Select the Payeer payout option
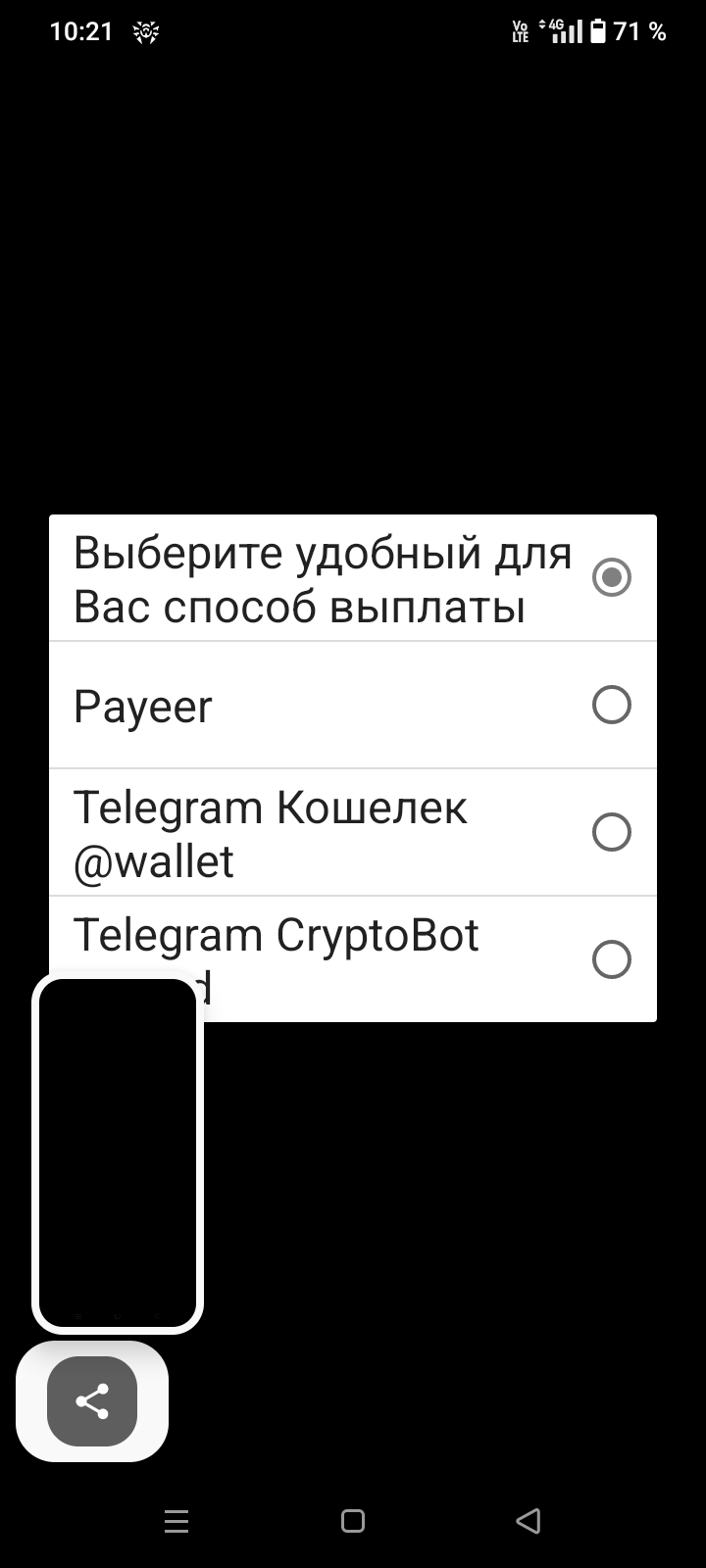 coord(353,706)
